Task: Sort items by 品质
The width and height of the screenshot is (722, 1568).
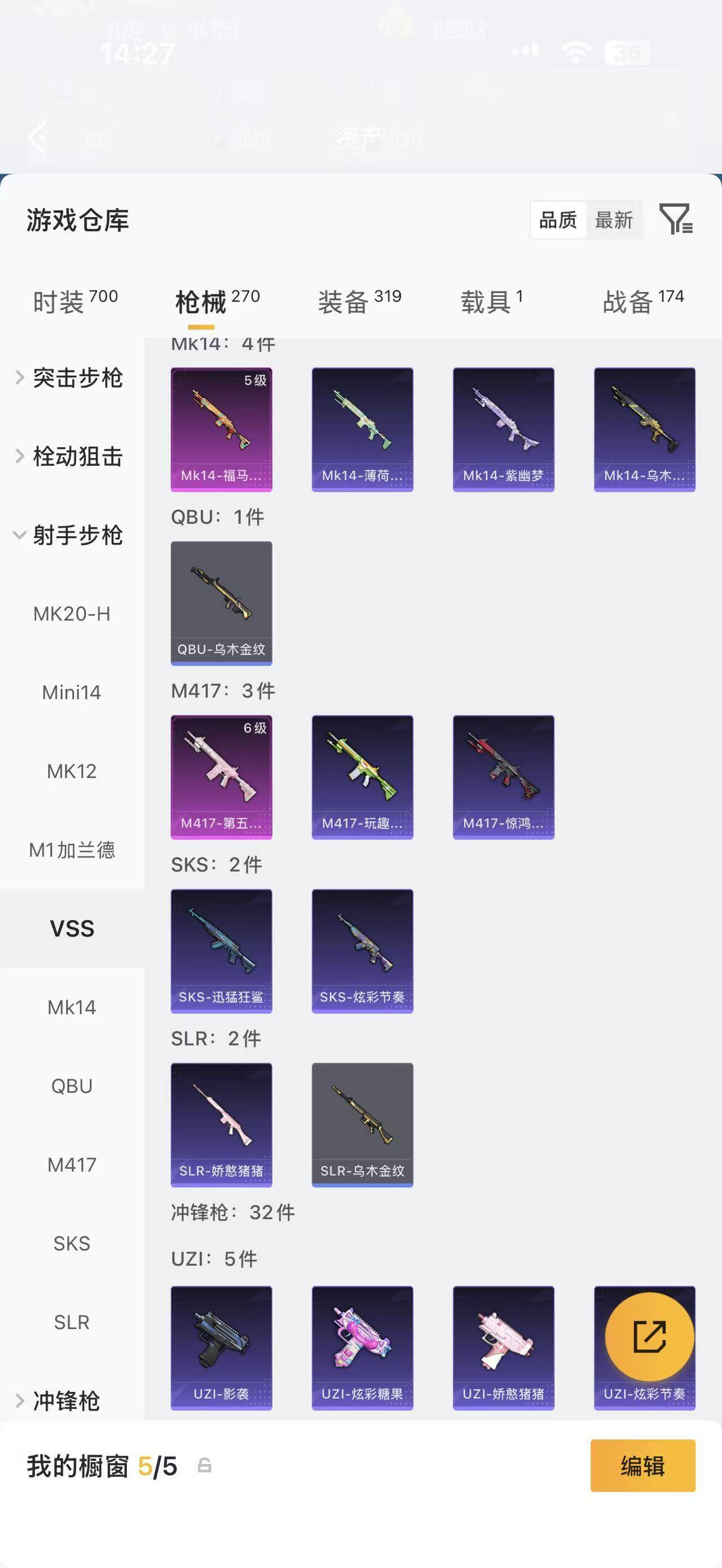Action: (558, 220)
